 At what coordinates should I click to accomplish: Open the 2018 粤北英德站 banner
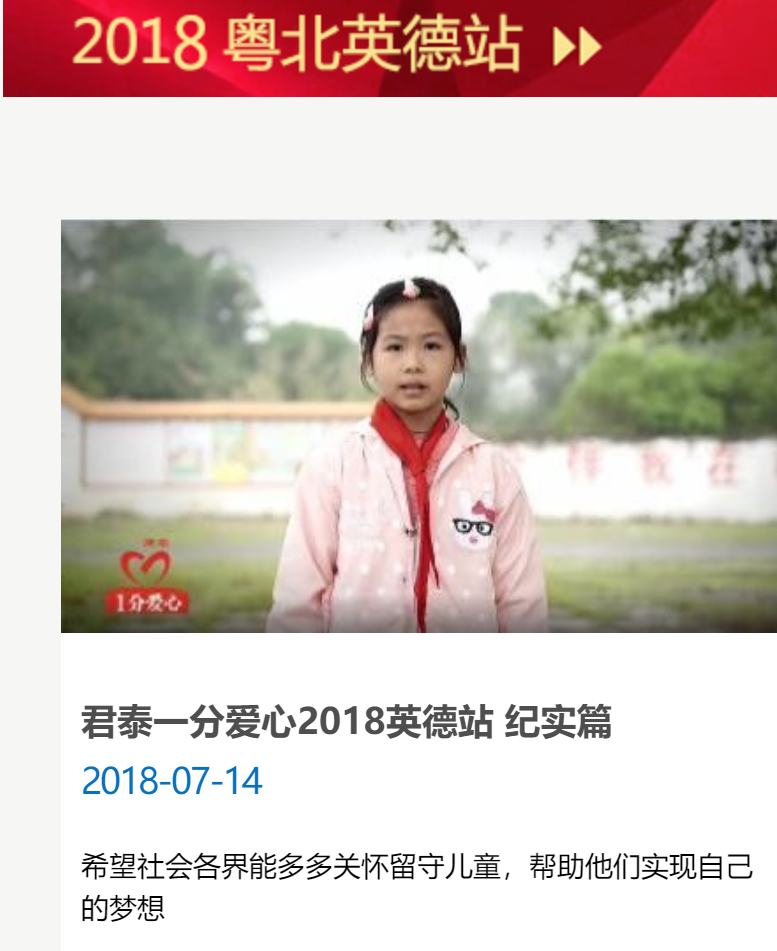point(337,45)
